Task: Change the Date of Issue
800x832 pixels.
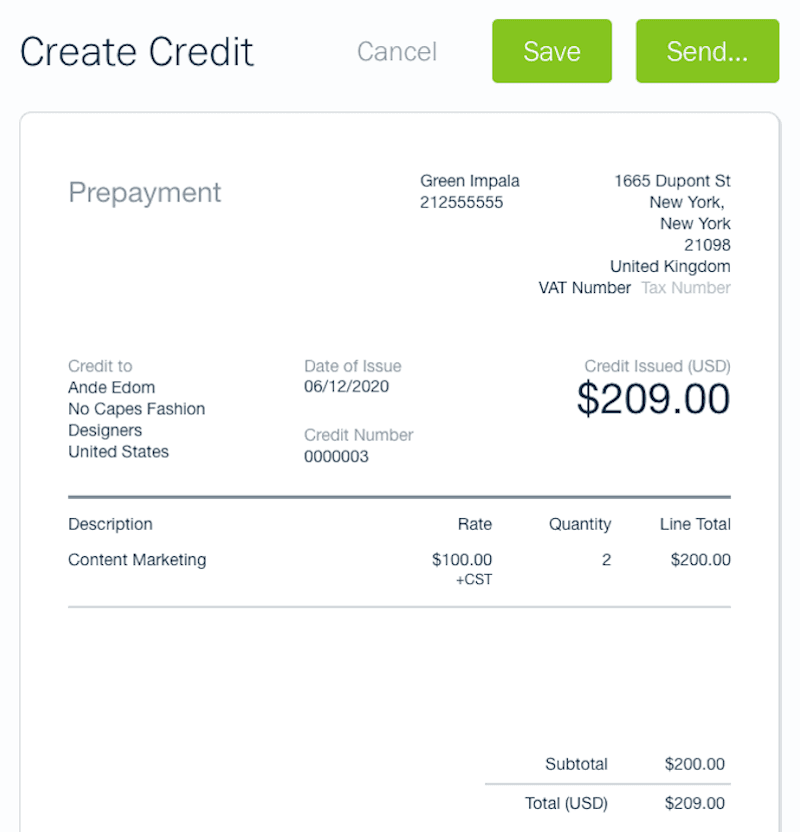Action: (346, 387)
